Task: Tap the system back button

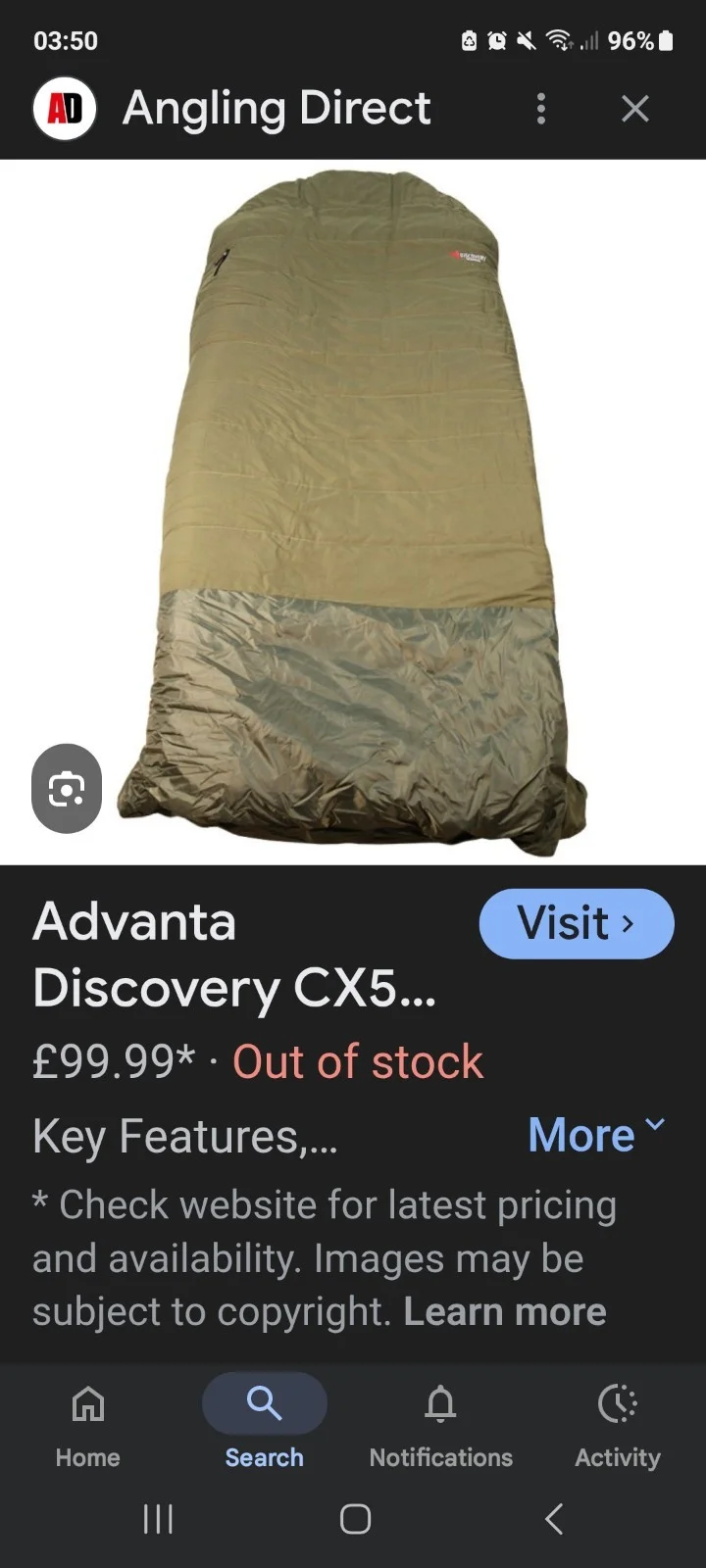Action: (x=554, y=1519)
